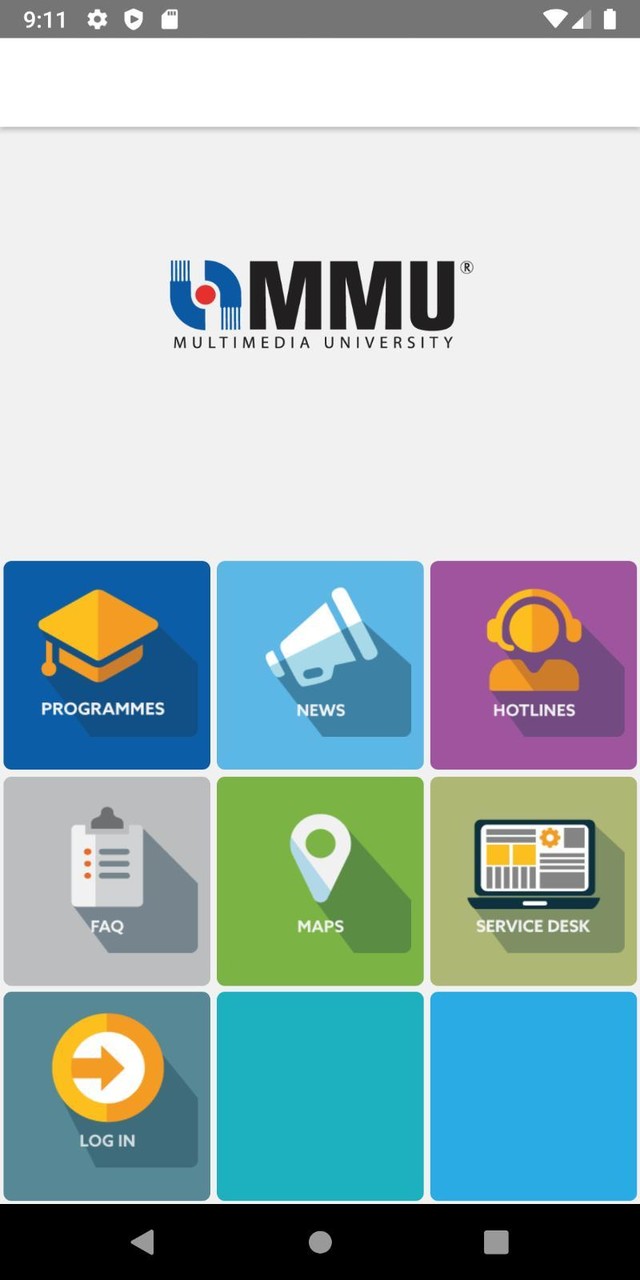
Task: Open the Maps tile
Action: (320, 881)
